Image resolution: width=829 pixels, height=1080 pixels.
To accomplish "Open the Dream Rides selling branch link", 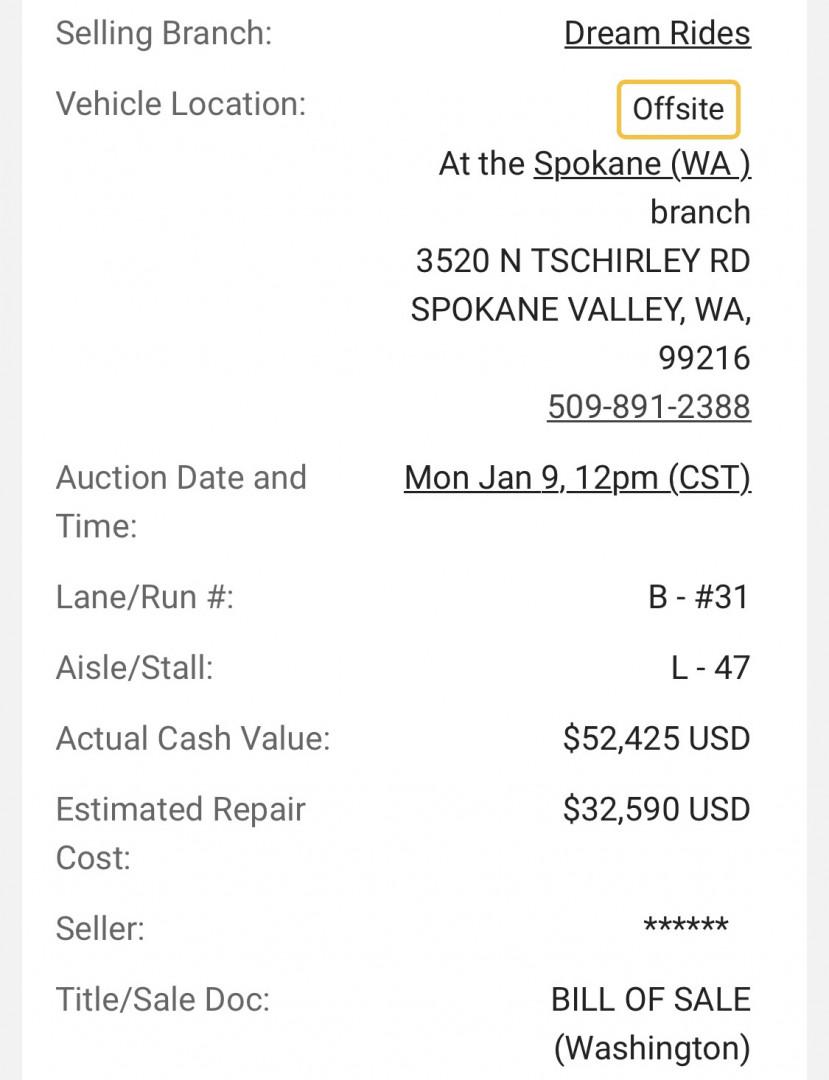I will (x=657, y=33).
